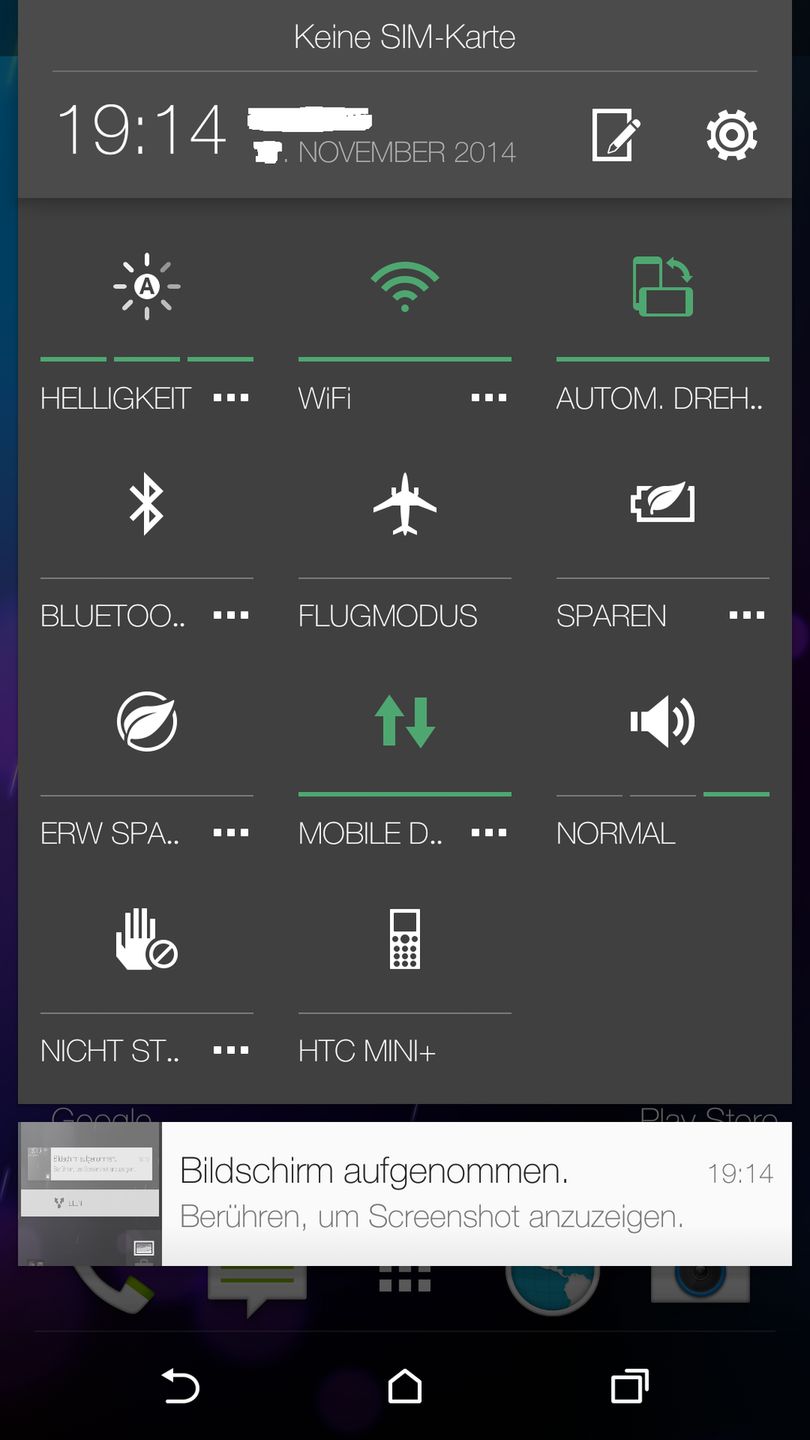Toggle WiFi off

(x=404, y=288)
